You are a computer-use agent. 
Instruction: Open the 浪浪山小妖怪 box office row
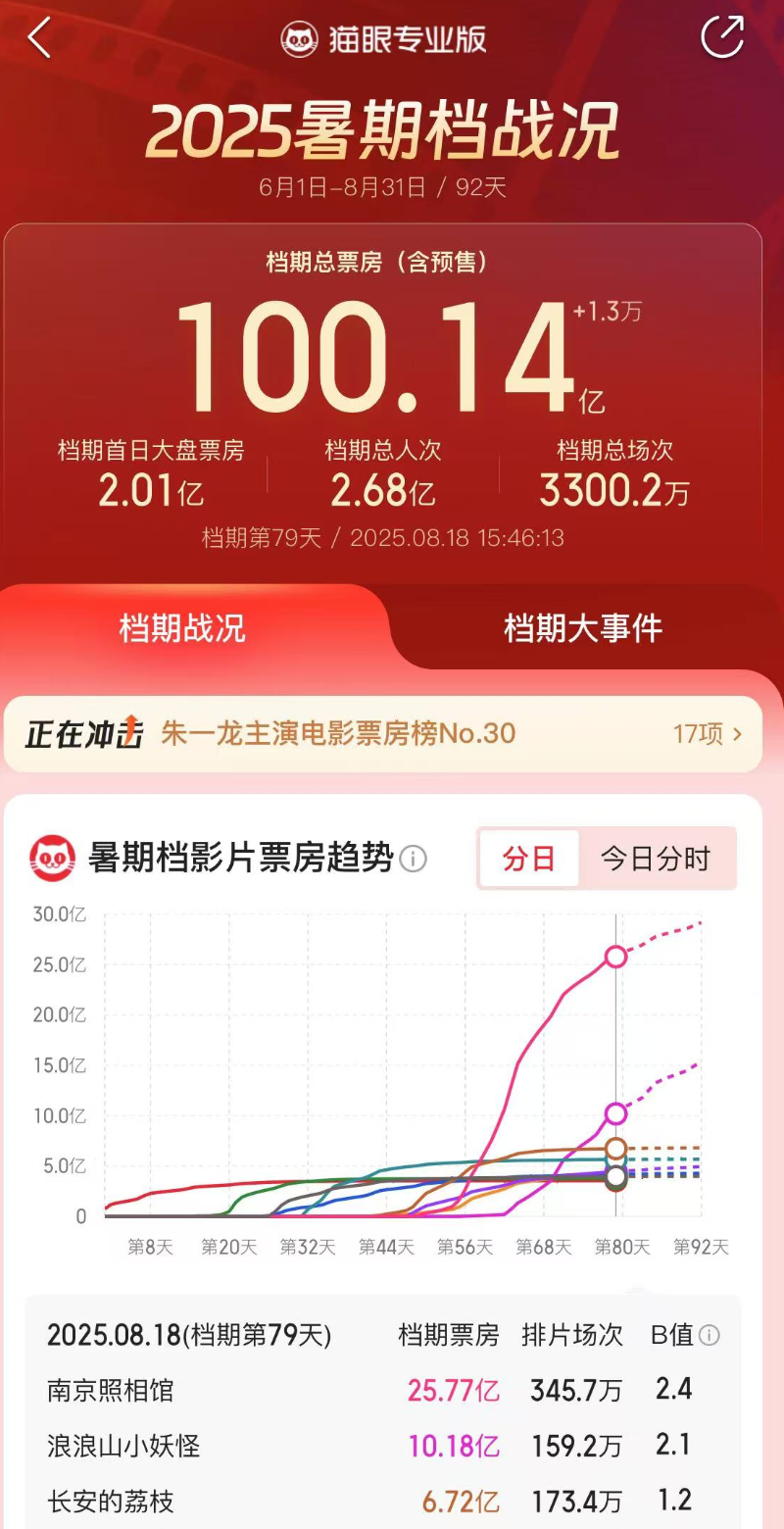382,1445
